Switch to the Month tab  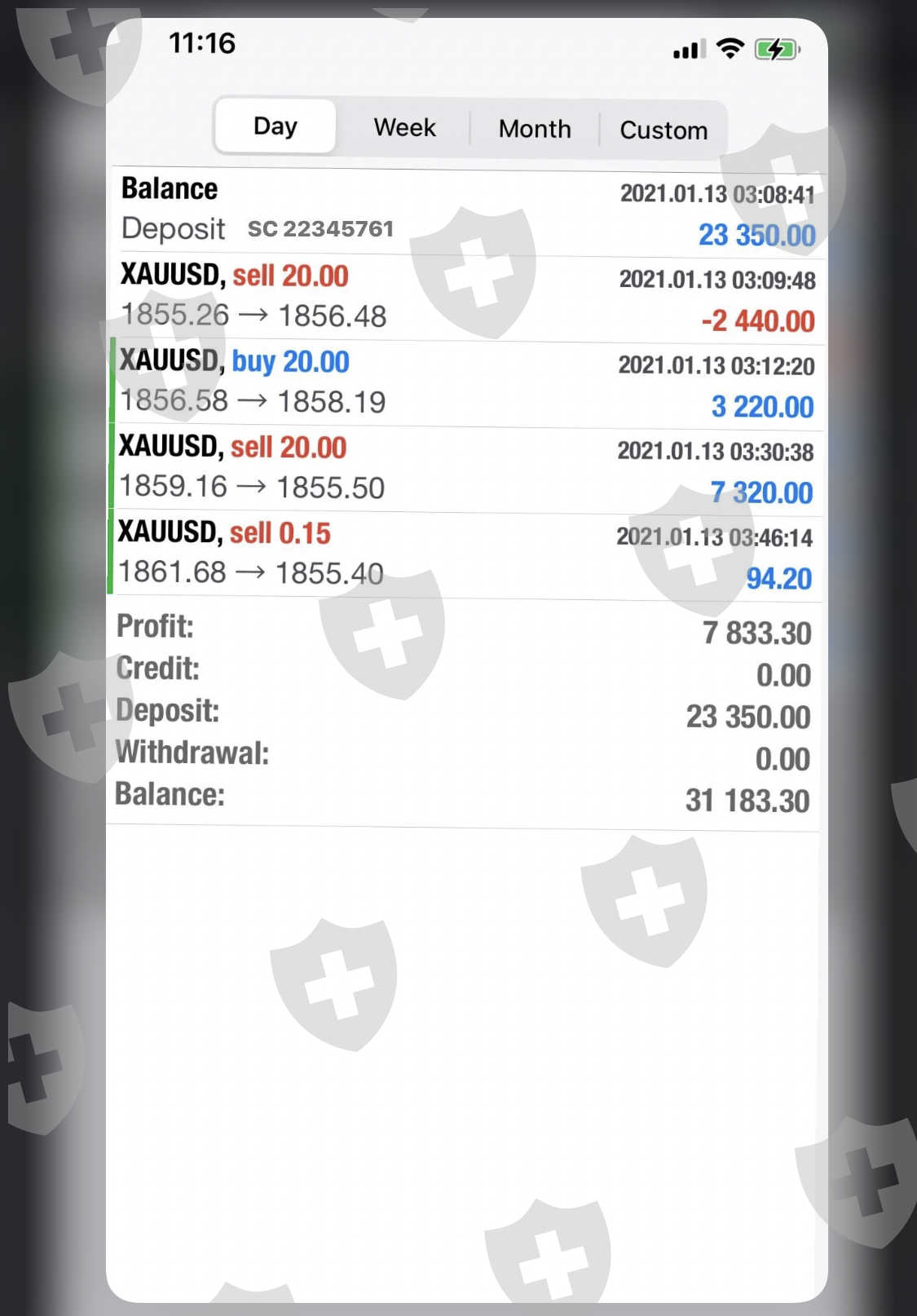(535, 129)
